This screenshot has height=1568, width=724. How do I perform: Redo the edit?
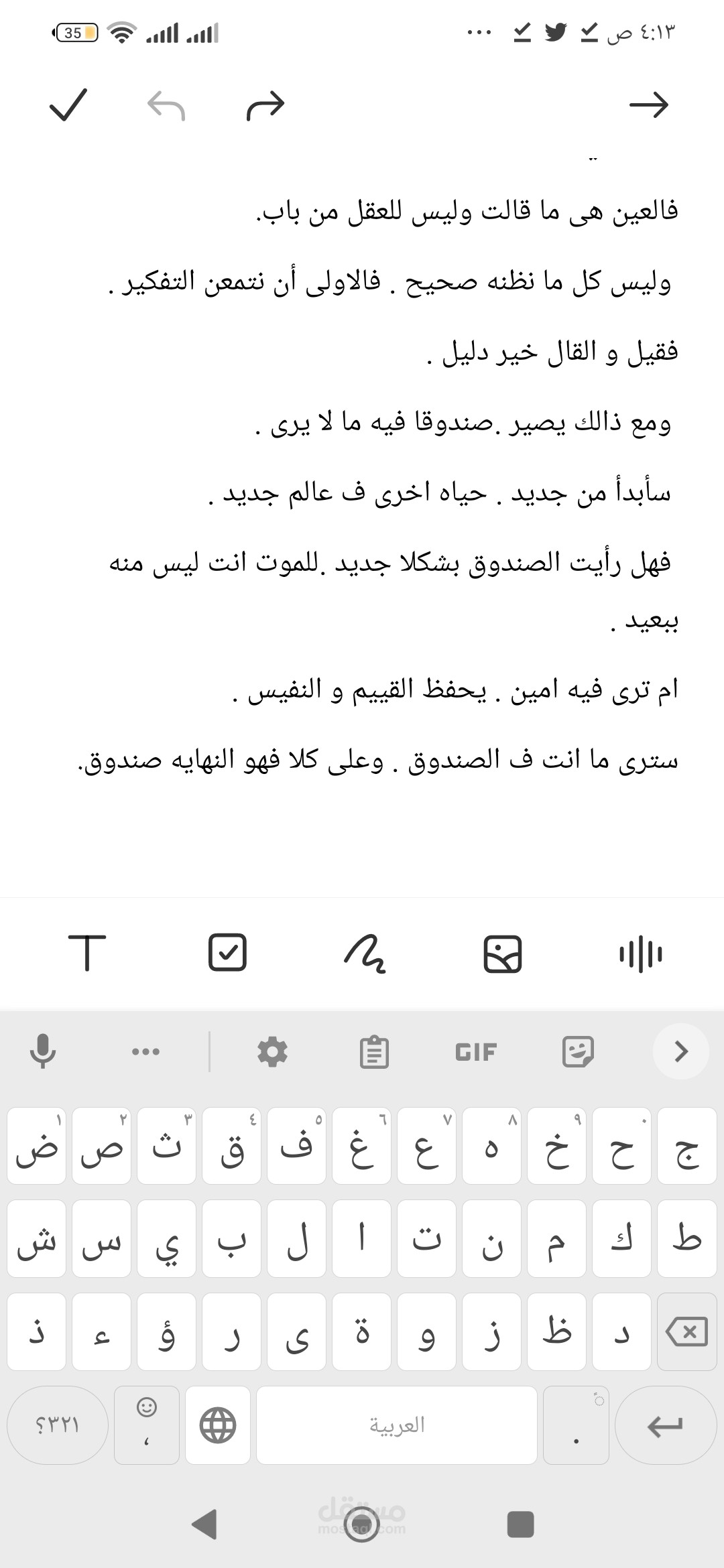click(x=265, y=105)
